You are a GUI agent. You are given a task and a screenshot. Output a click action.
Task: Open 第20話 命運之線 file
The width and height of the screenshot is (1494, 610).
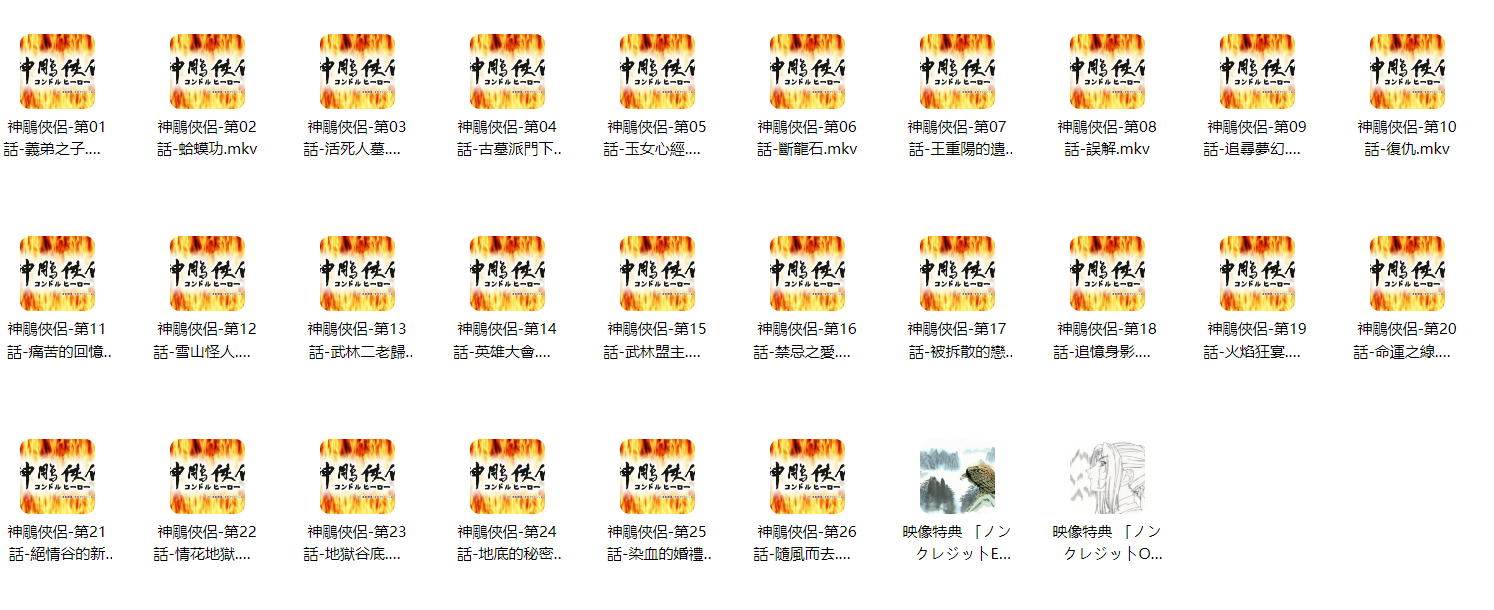(1407, 274)
